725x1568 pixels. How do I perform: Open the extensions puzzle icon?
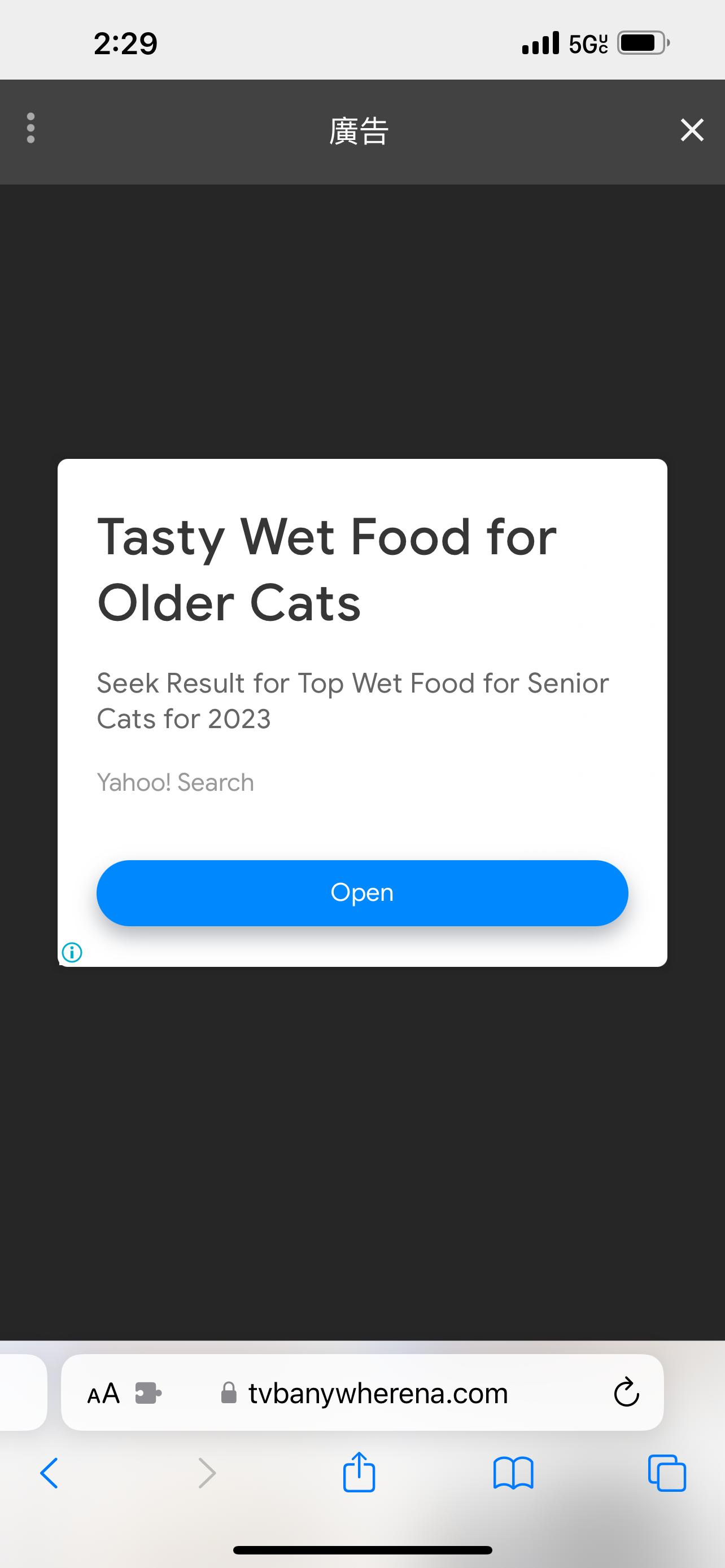(148, 1393)
